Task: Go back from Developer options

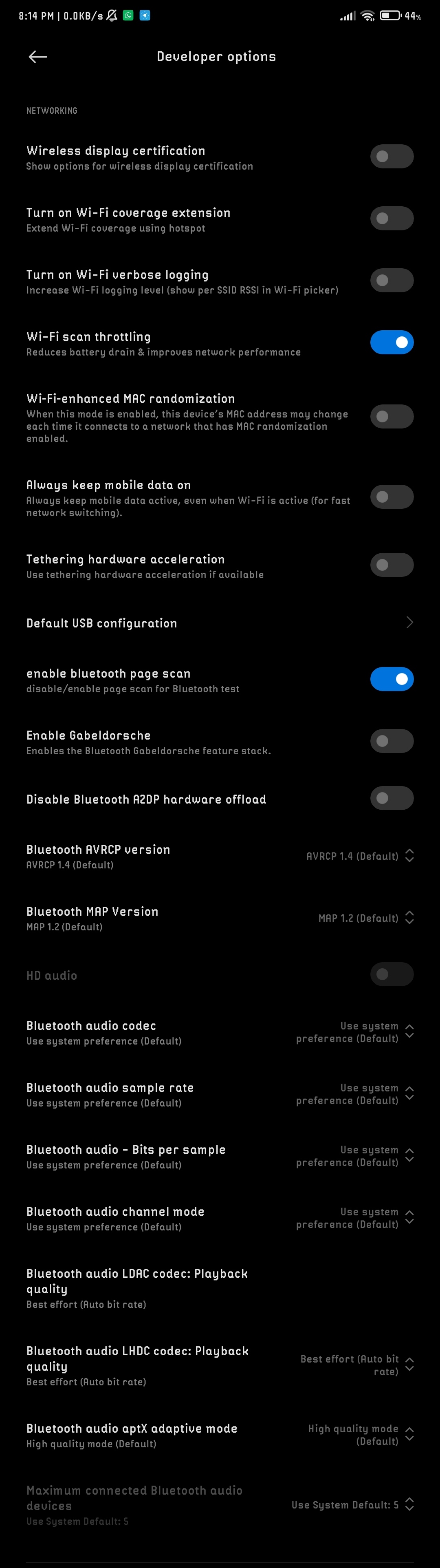Action: coord(38,57)
